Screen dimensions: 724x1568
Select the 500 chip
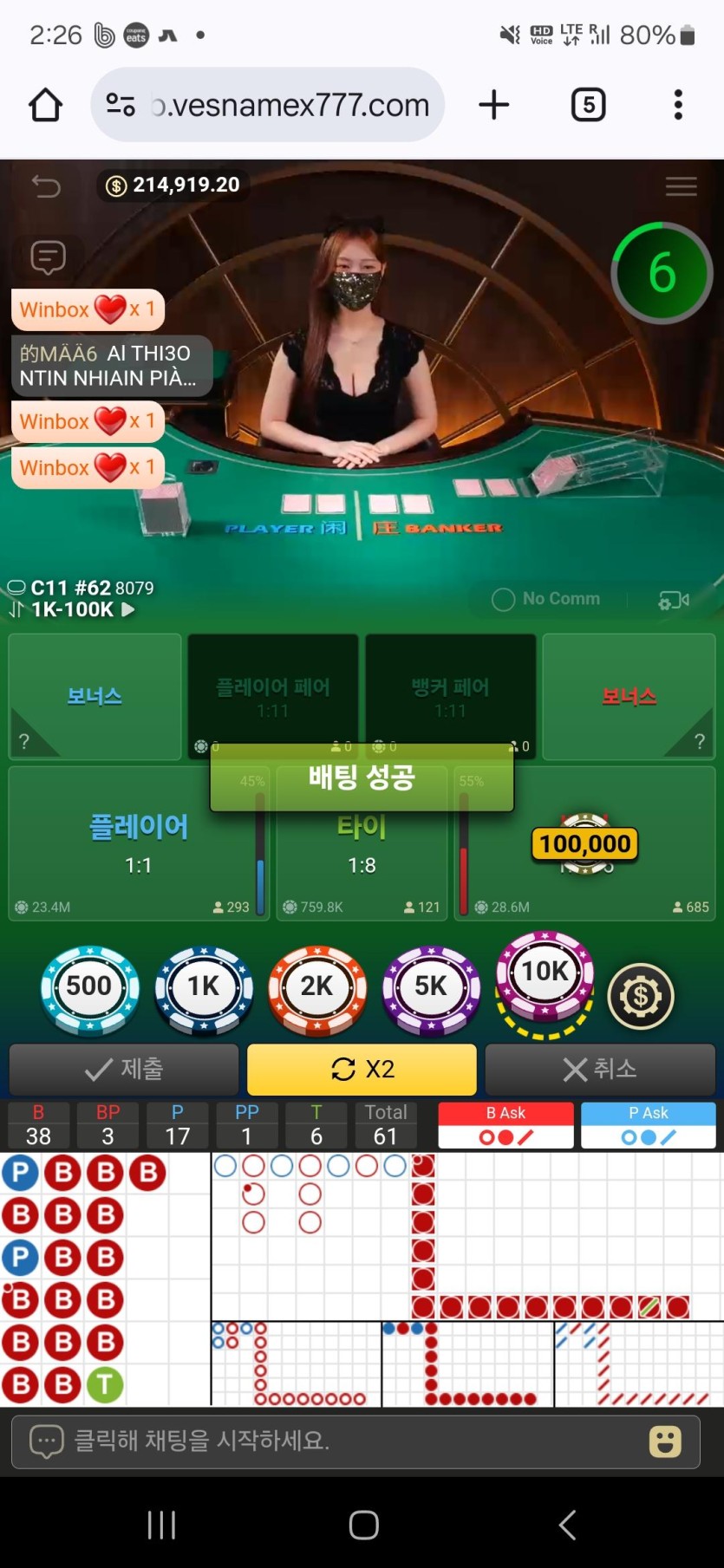click(x=89, y=988)
